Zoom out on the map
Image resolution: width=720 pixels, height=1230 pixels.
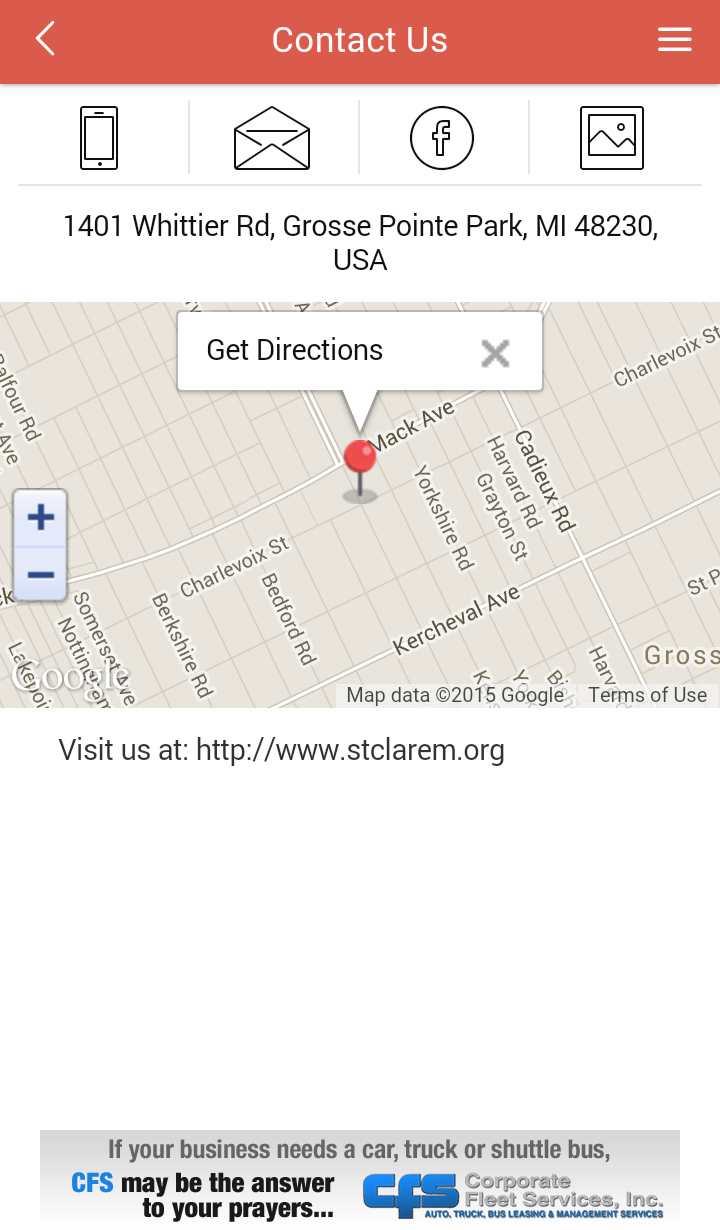coord(41,575)
